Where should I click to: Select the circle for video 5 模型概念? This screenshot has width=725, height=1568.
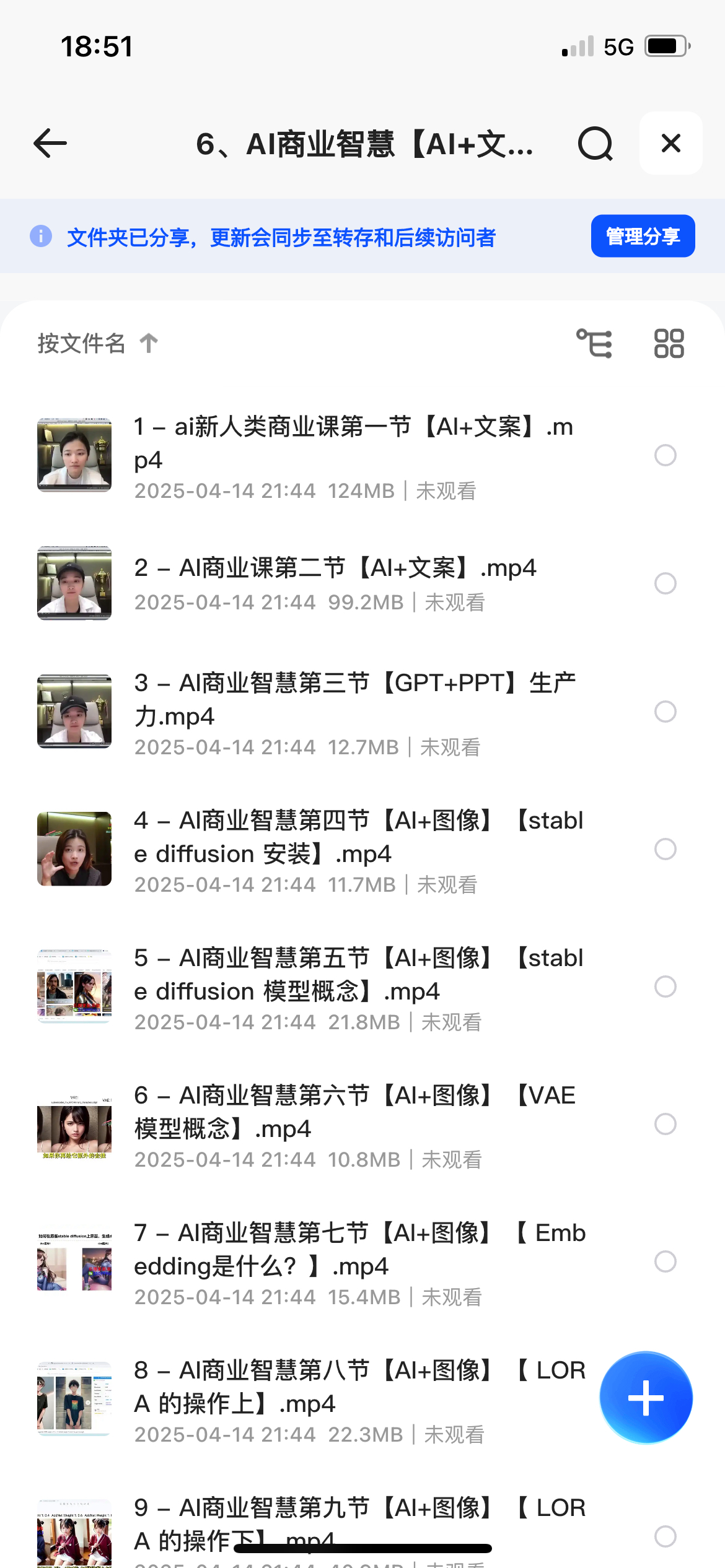665,987
